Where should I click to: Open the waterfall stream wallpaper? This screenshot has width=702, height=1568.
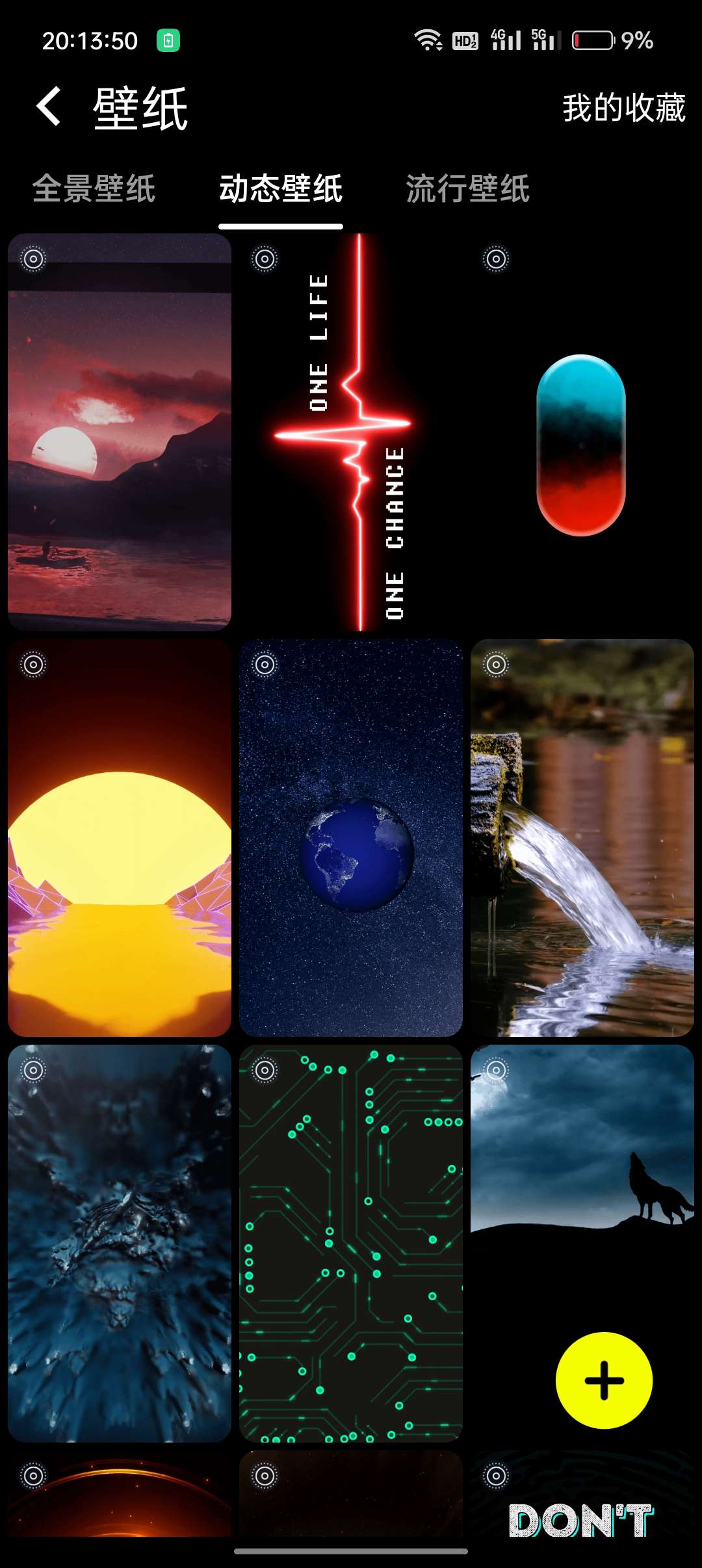coord(582,838)
